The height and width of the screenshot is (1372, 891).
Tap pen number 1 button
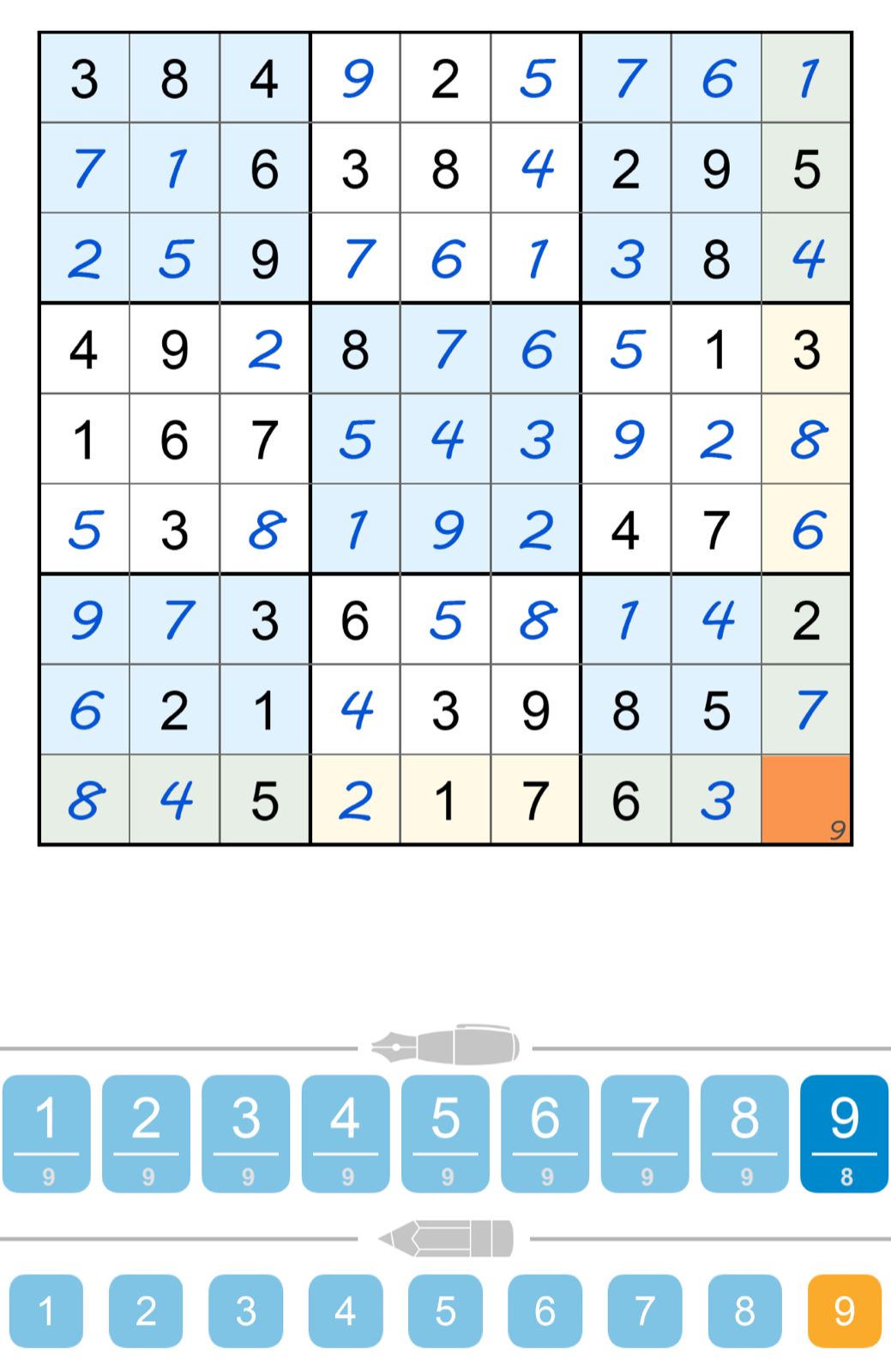click(47, 1133)
